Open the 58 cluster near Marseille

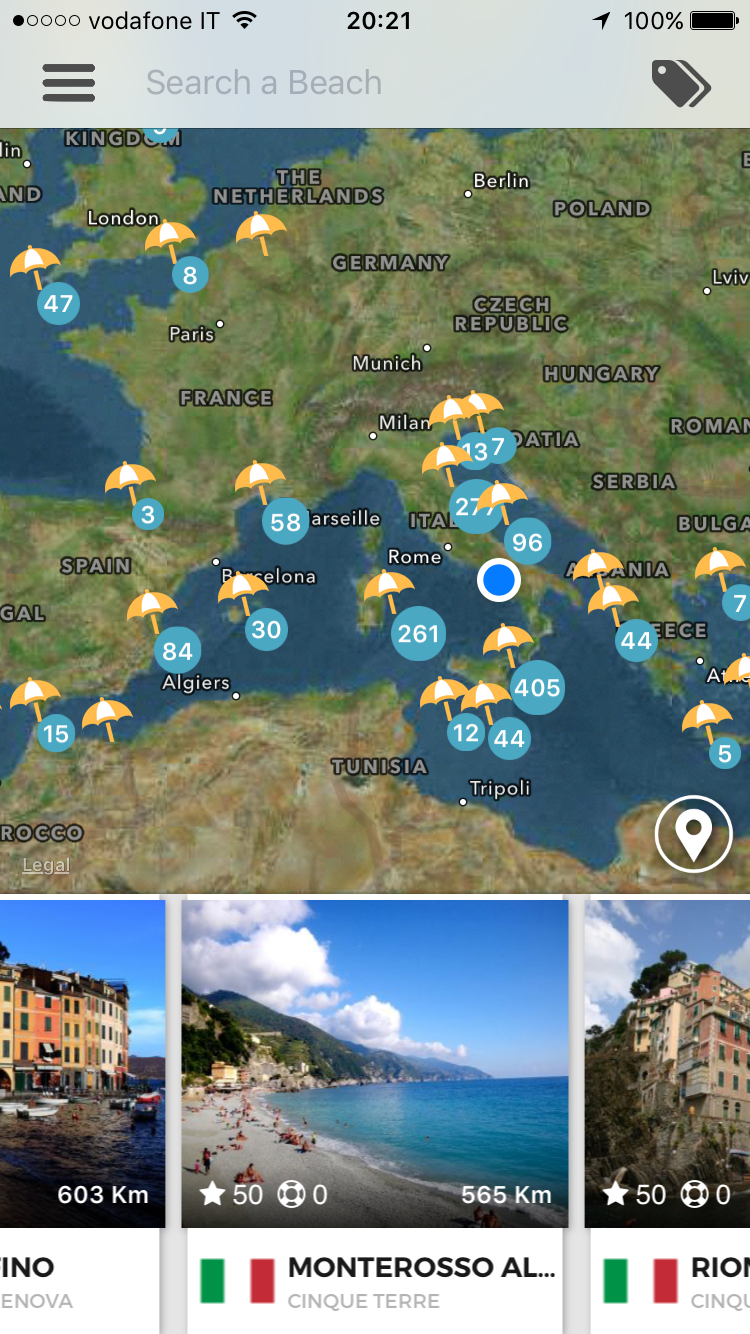[285, 521]
